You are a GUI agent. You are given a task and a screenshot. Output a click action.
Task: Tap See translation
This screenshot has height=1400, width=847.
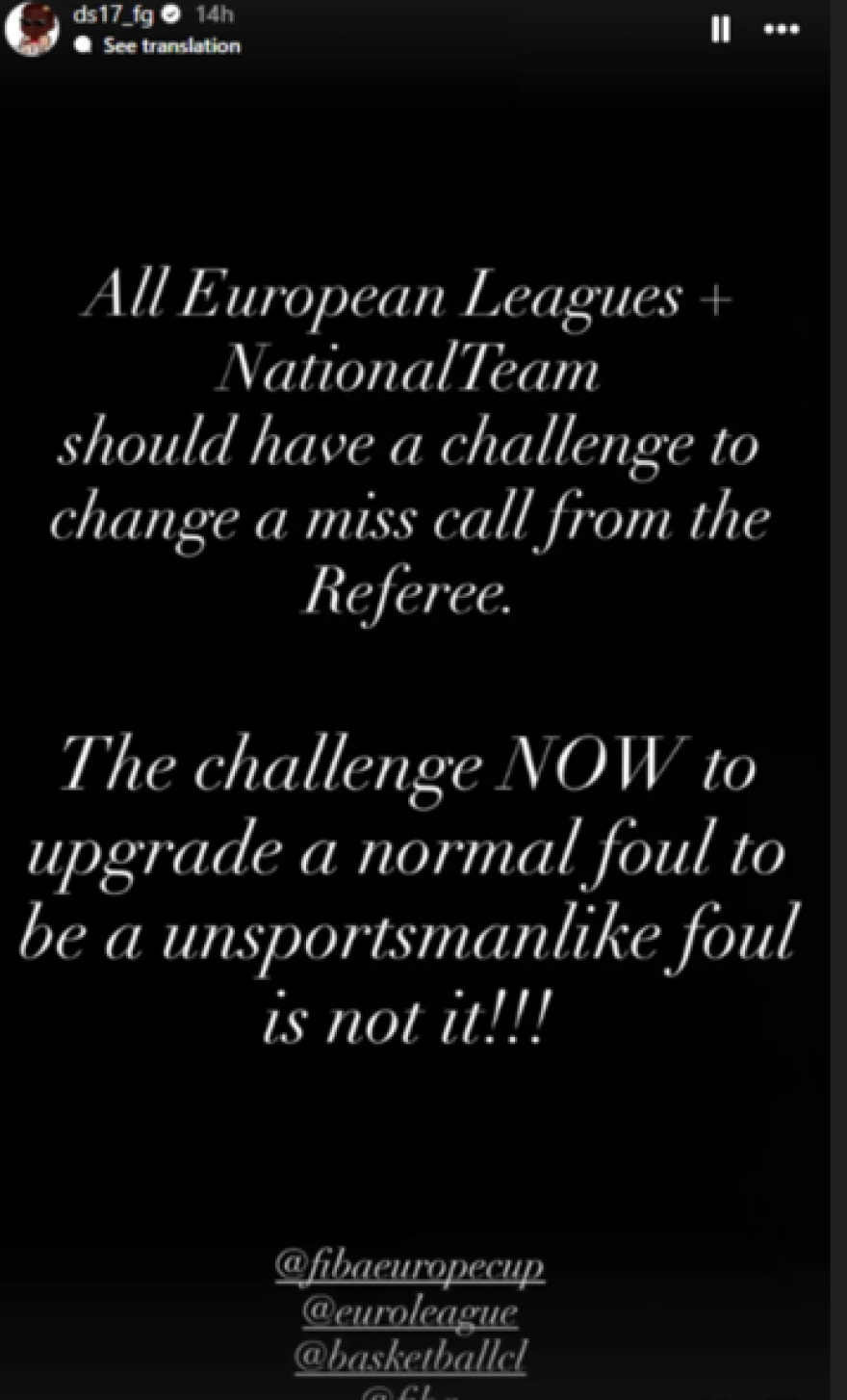point(171,45)
